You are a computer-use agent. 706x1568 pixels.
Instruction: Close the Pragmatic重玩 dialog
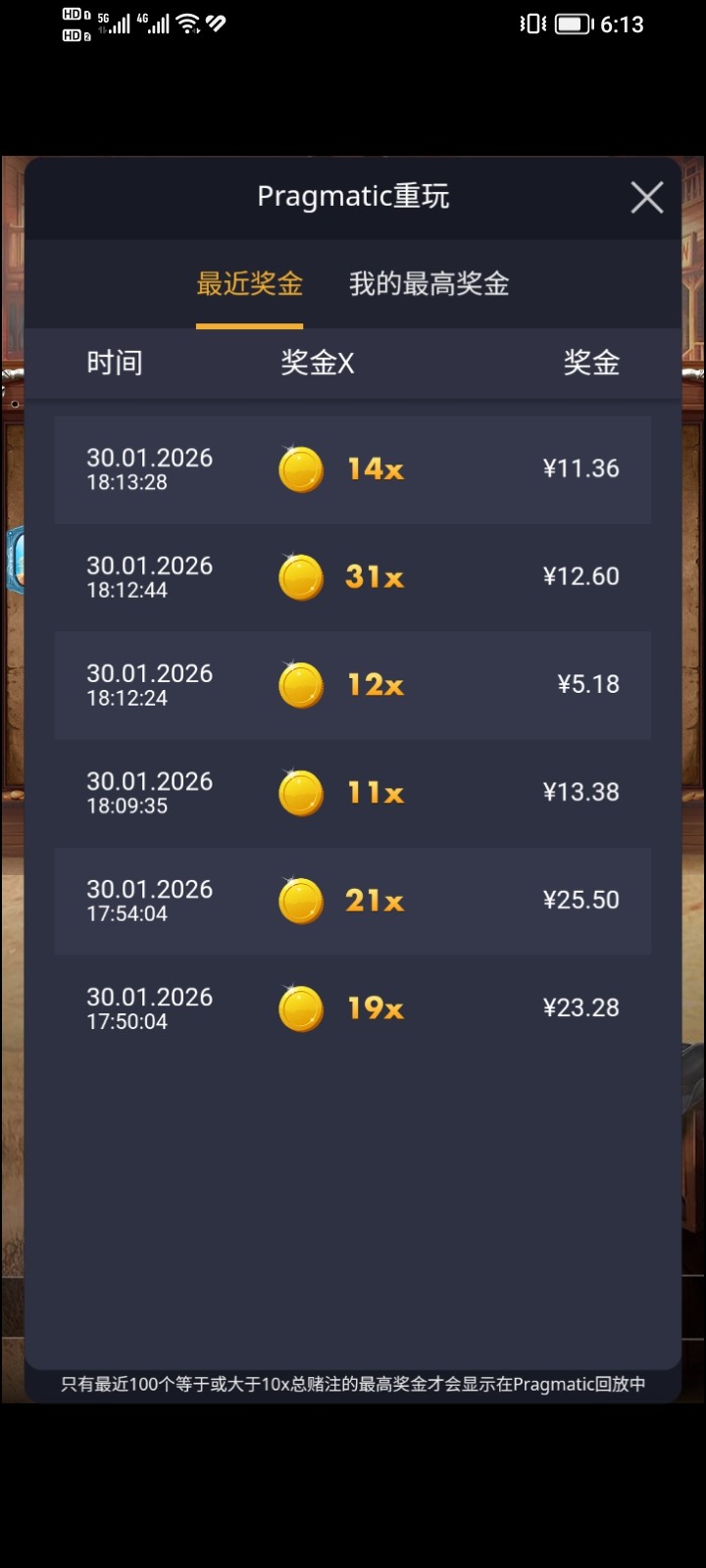coord(646,198)
